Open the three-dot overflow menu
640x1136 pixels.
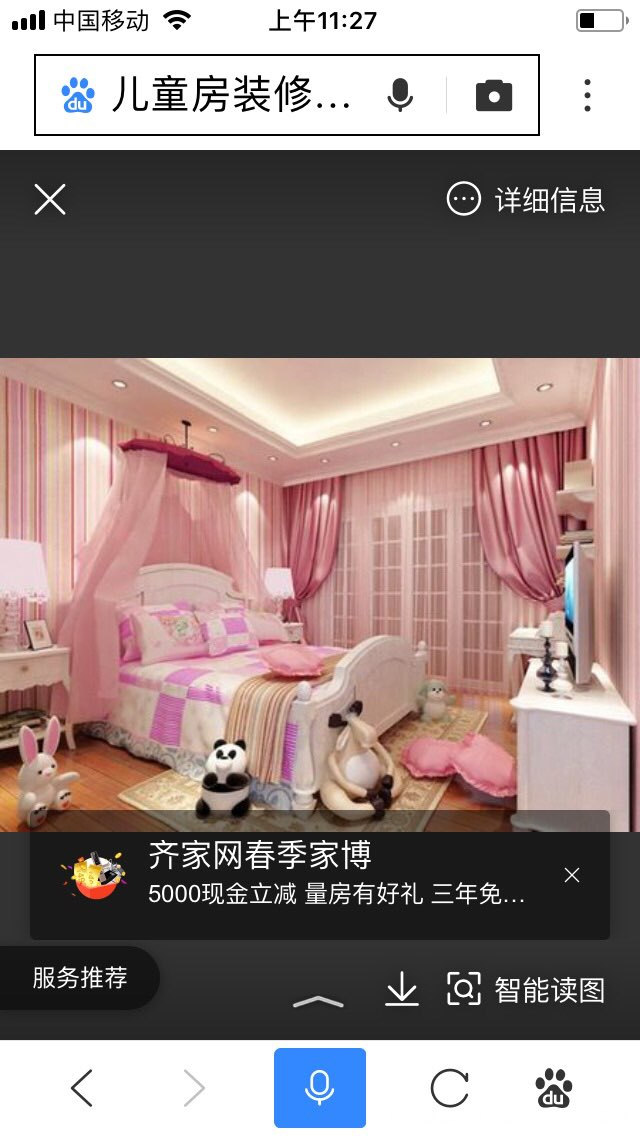click(588, 96)
